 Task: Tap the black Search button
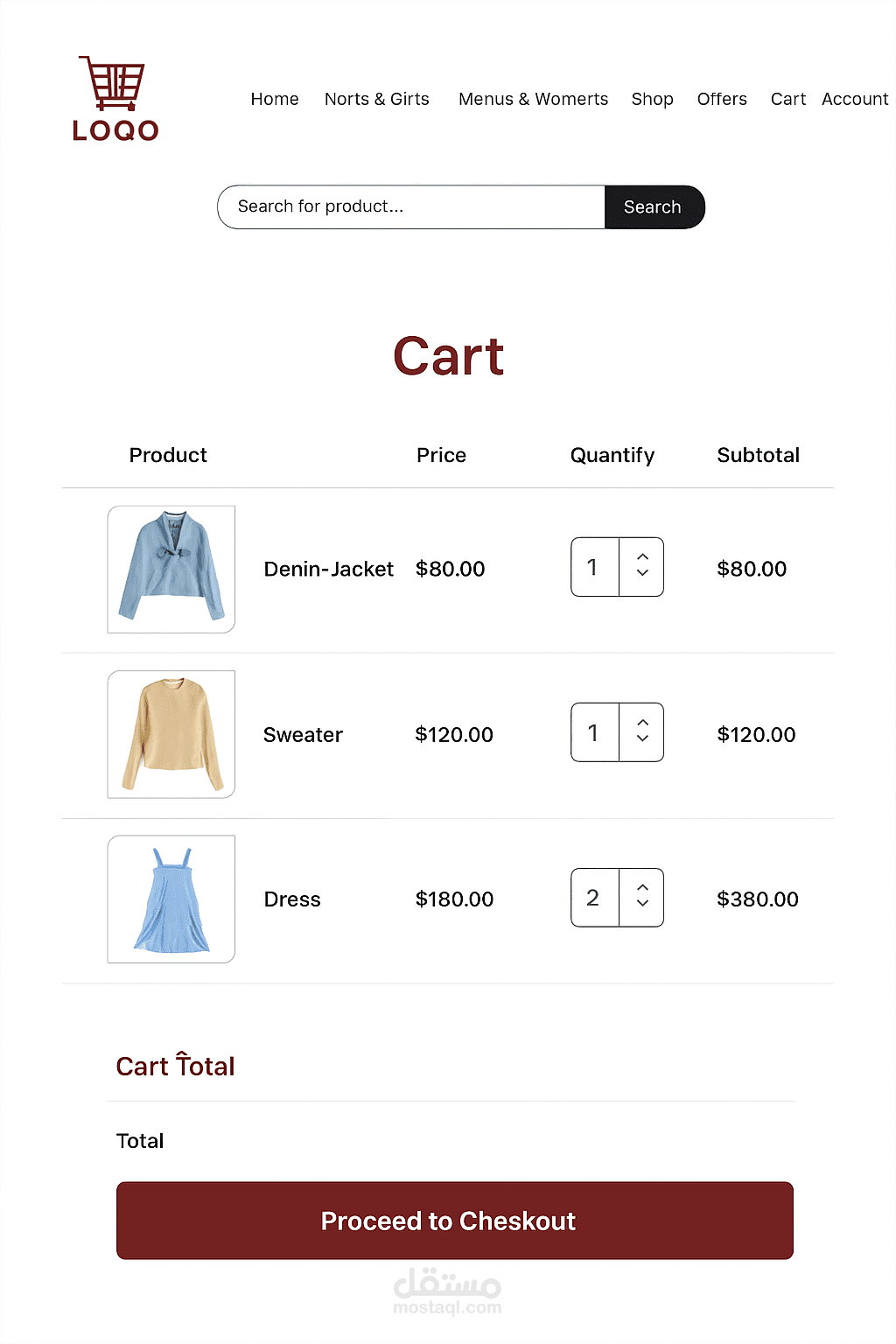pos(654,206)
